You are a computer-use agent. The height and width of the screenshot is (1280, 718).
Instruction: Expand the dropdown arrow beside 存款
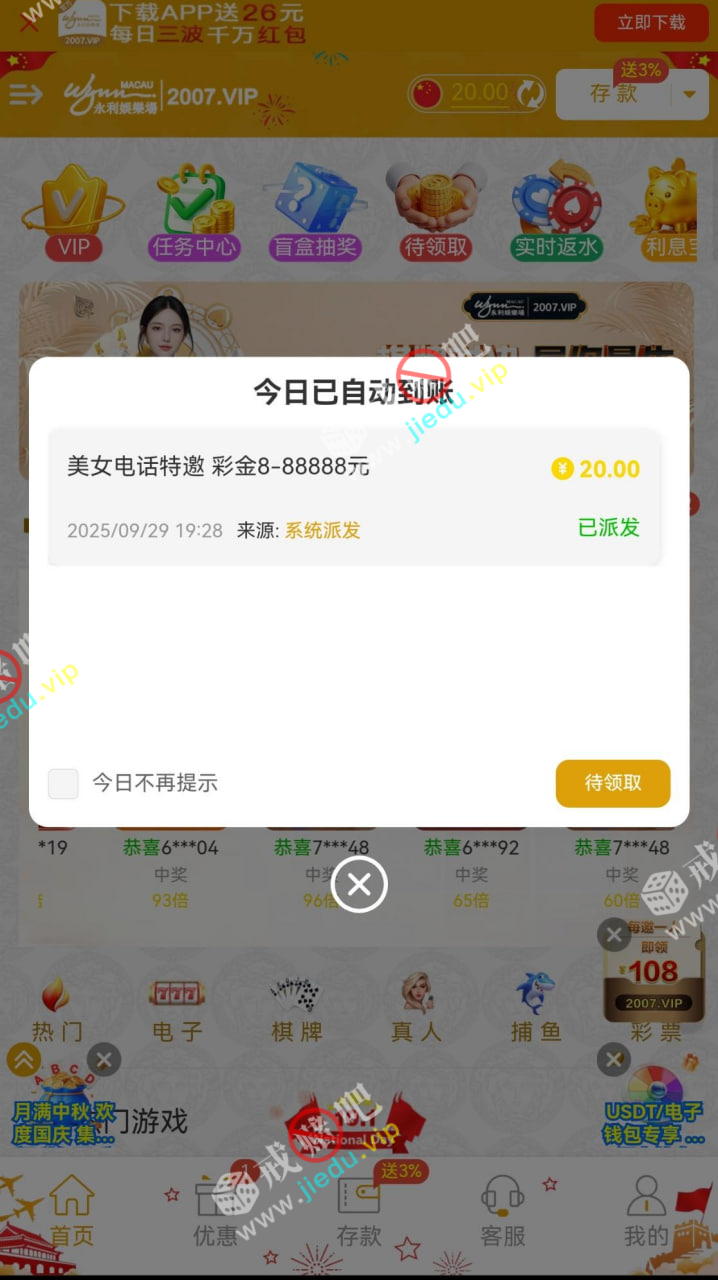(689, 94)
